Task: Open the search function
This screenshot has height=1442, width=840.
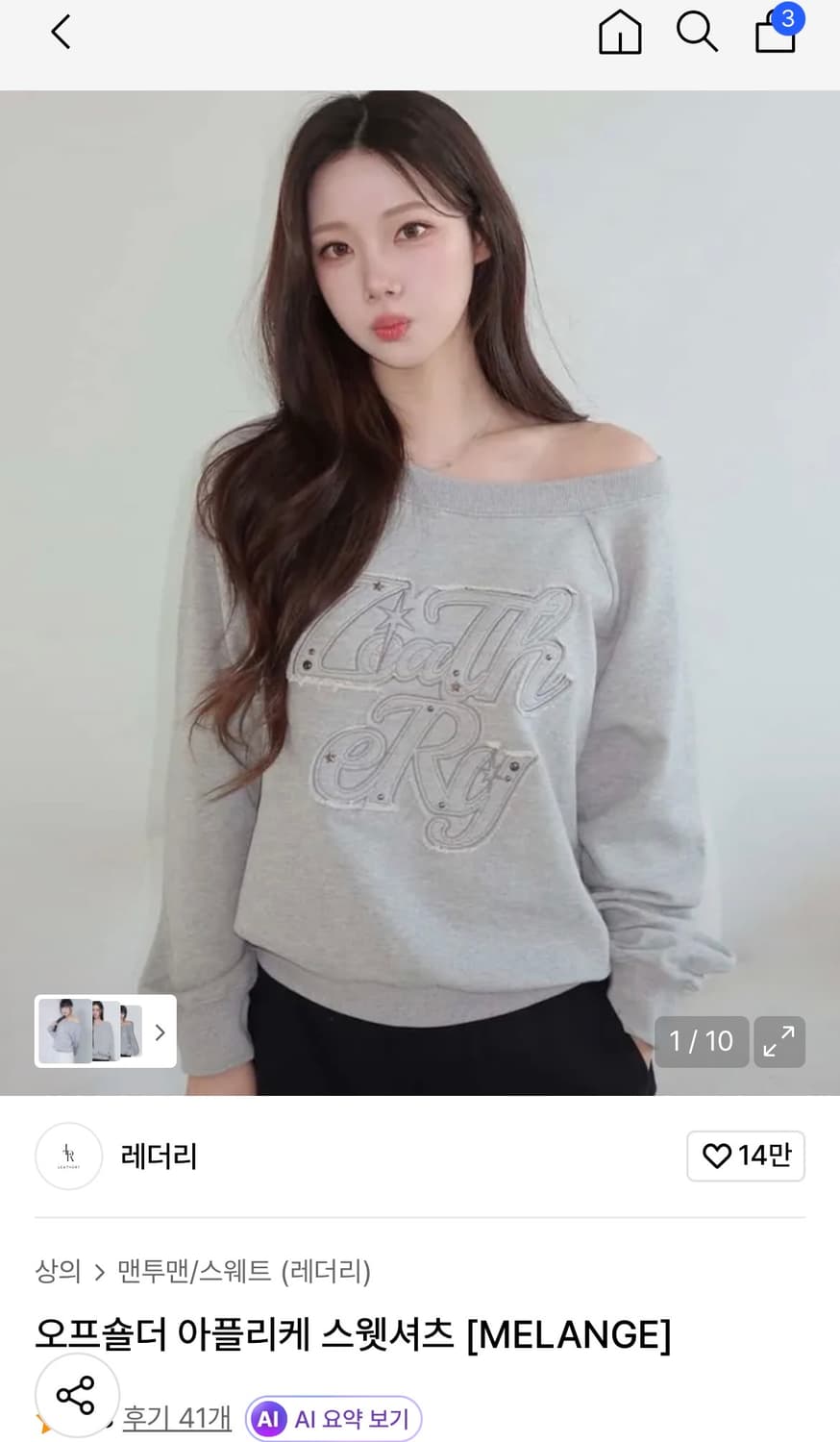Action: click(697, 32)
